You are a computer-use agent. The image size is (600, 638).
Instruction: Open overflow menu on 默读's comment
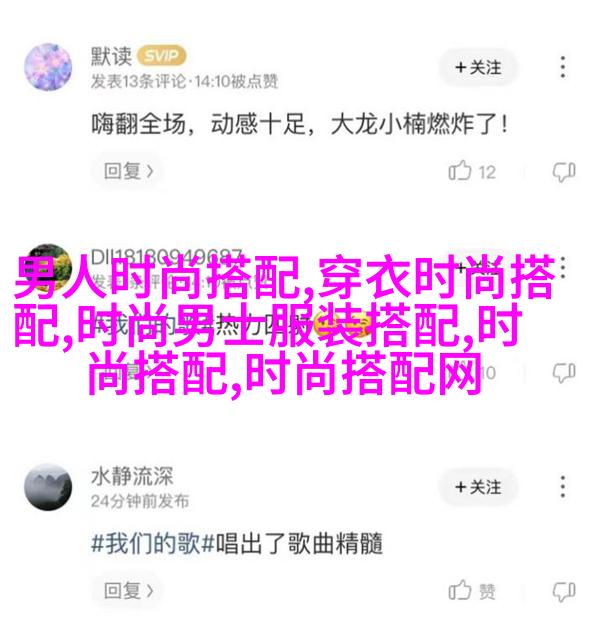(564, 68)
